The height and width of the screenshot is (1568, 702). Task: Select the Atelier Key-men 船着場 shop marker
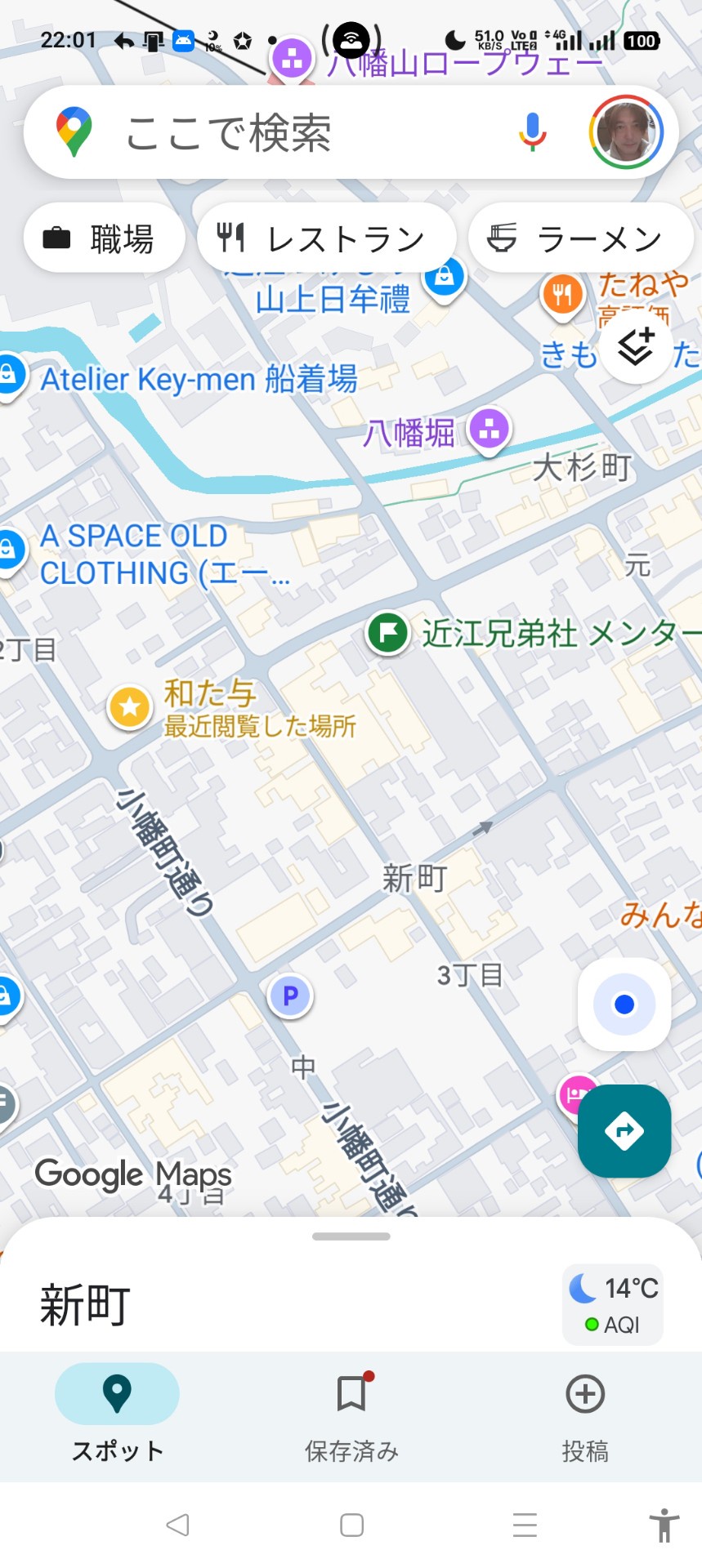(10, 376)
